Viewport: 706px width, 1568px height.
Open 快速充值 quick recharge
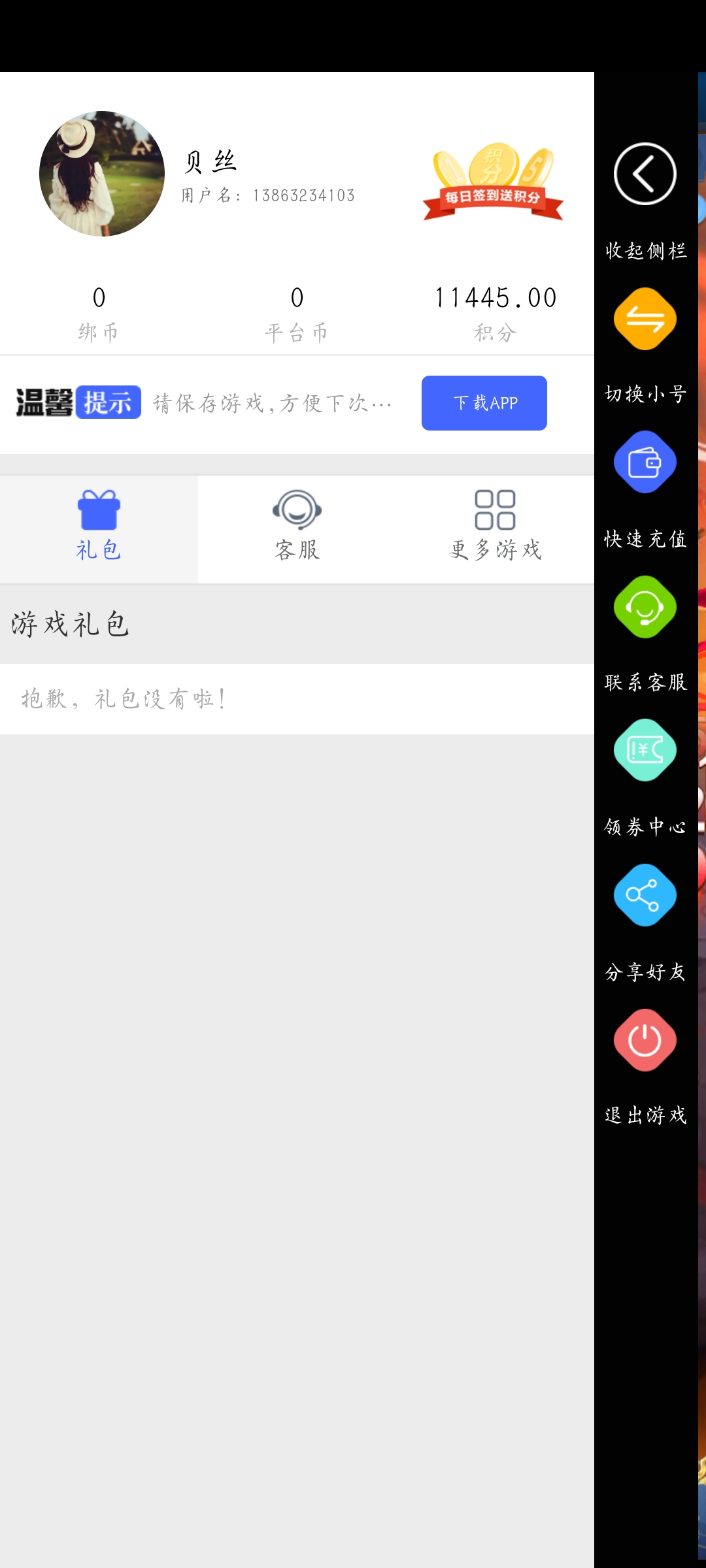645,463
